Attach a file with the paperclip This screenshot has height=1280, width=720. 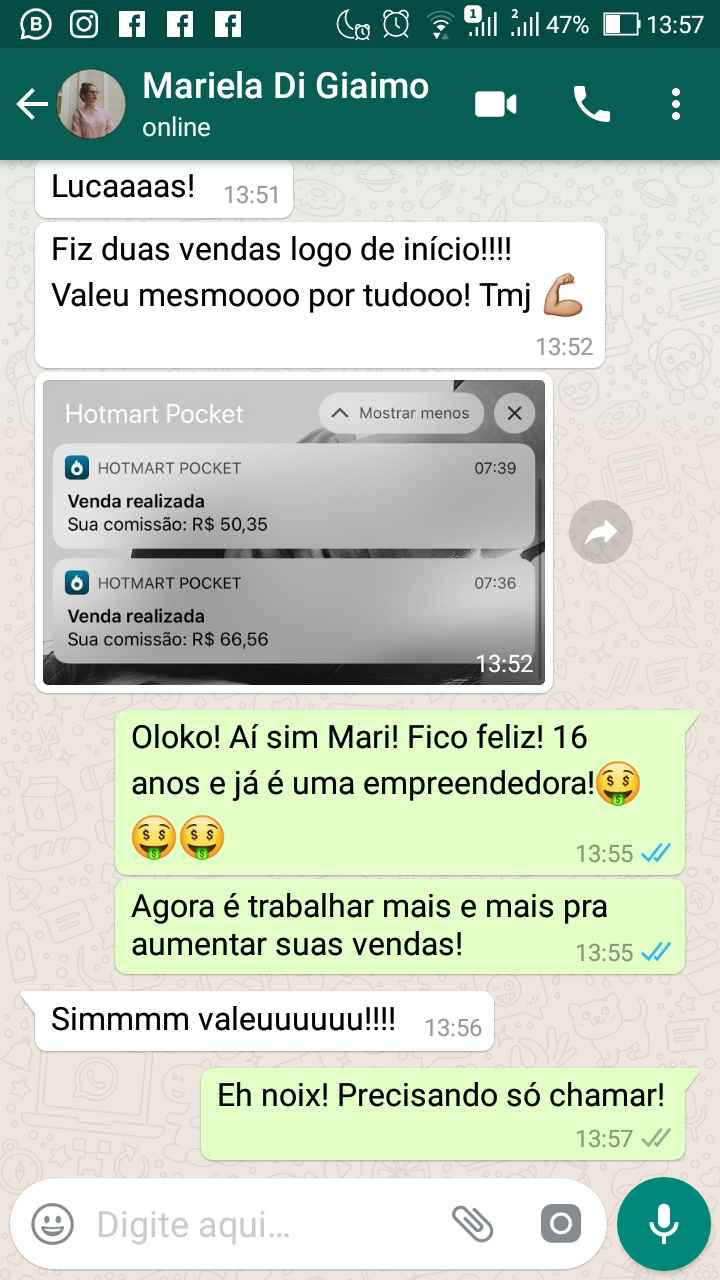(x=473, y=1224)
